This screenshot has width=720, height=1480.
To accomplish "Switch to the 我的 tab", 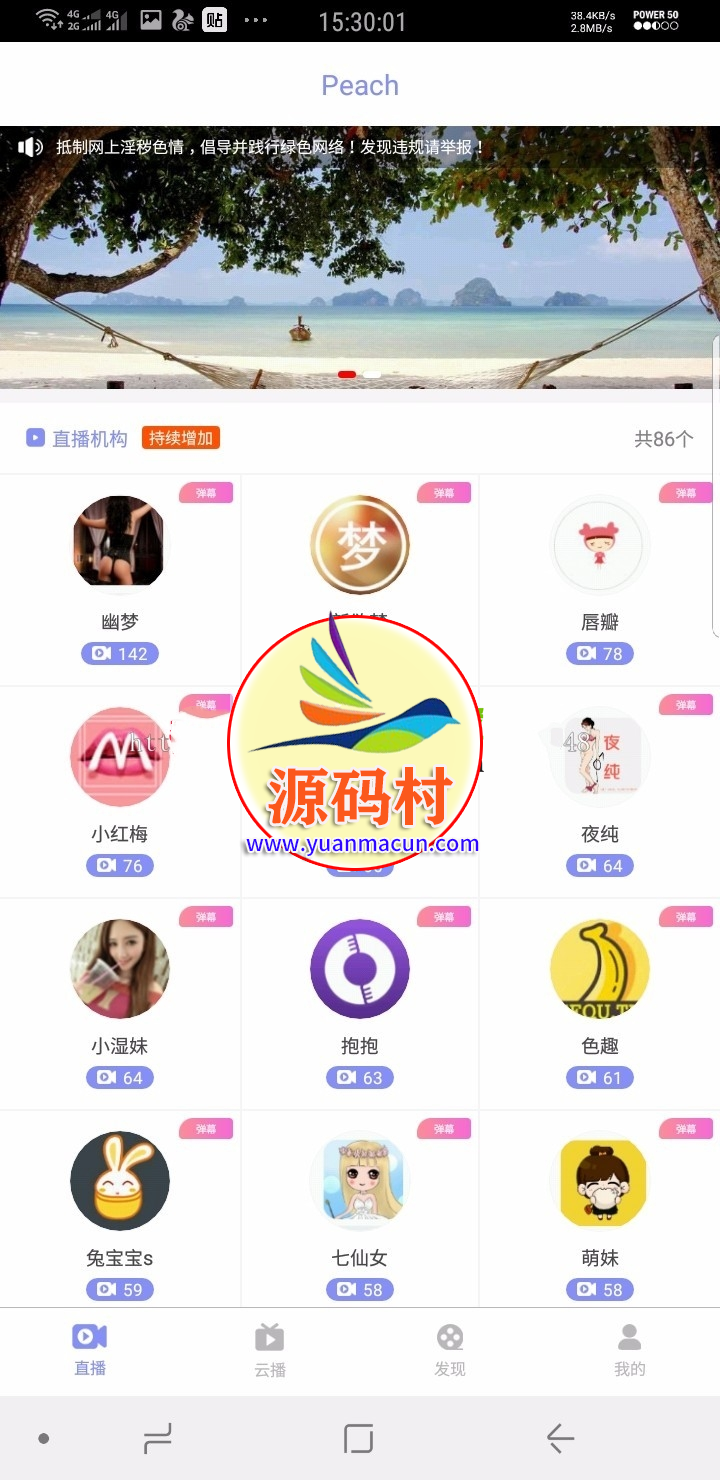I will 630,1350.
